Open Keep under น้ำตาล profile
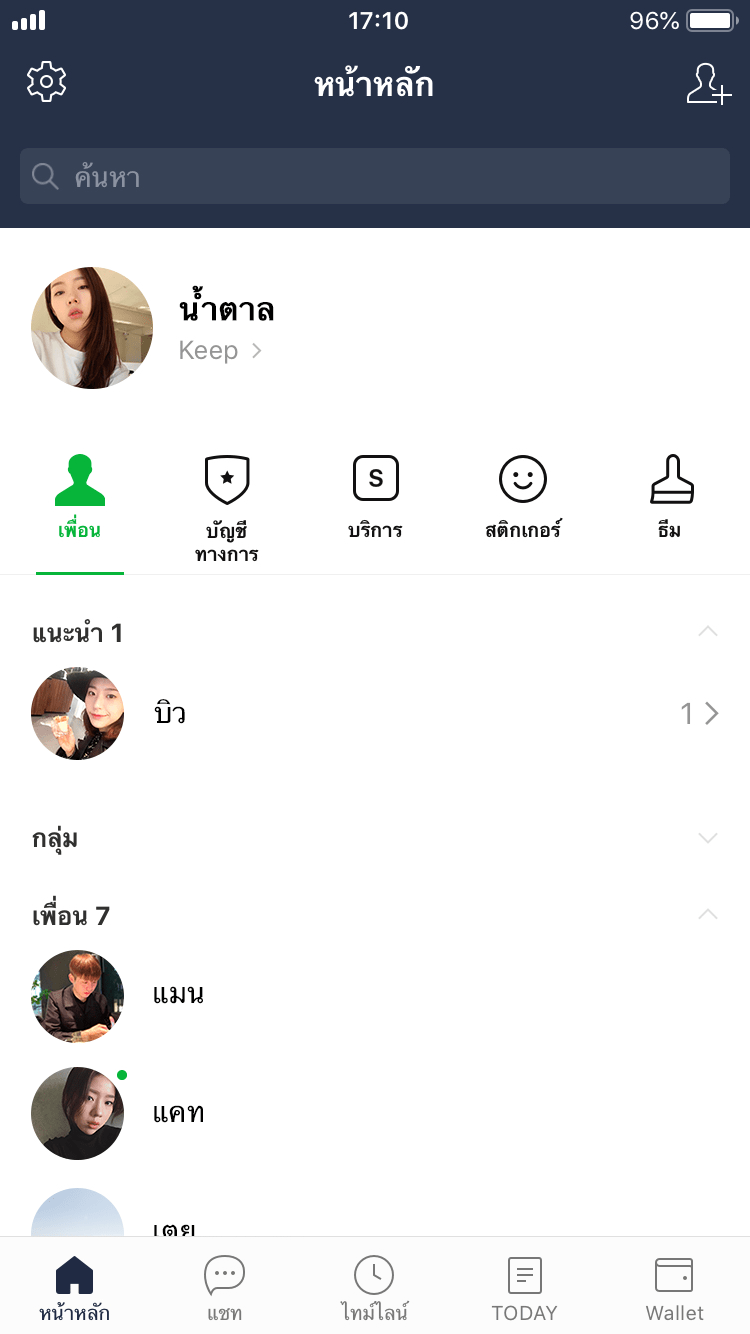 coord(220,351)
